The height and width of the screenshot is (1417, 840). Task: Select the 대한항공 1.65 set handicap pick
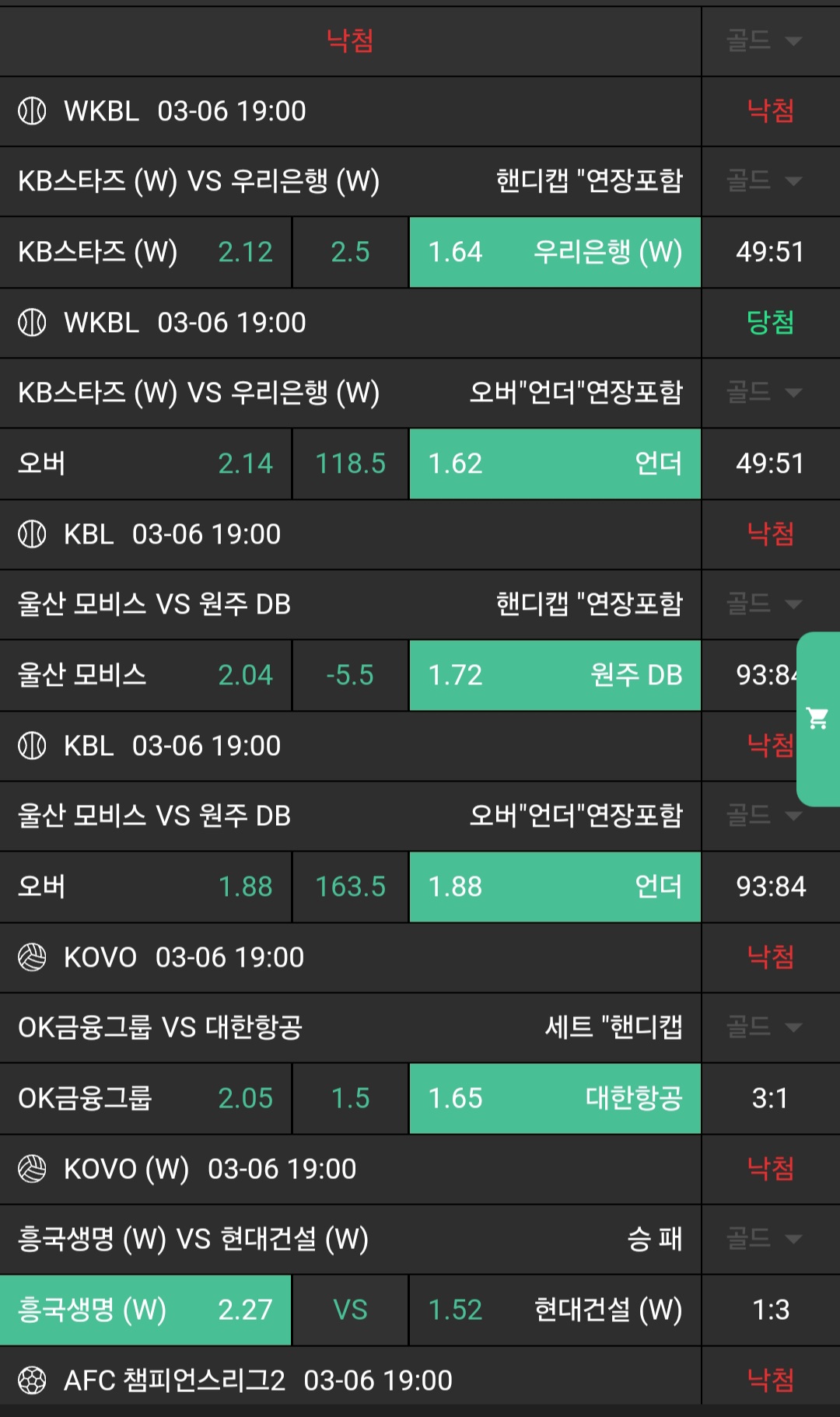click(x=555, y=1098)
